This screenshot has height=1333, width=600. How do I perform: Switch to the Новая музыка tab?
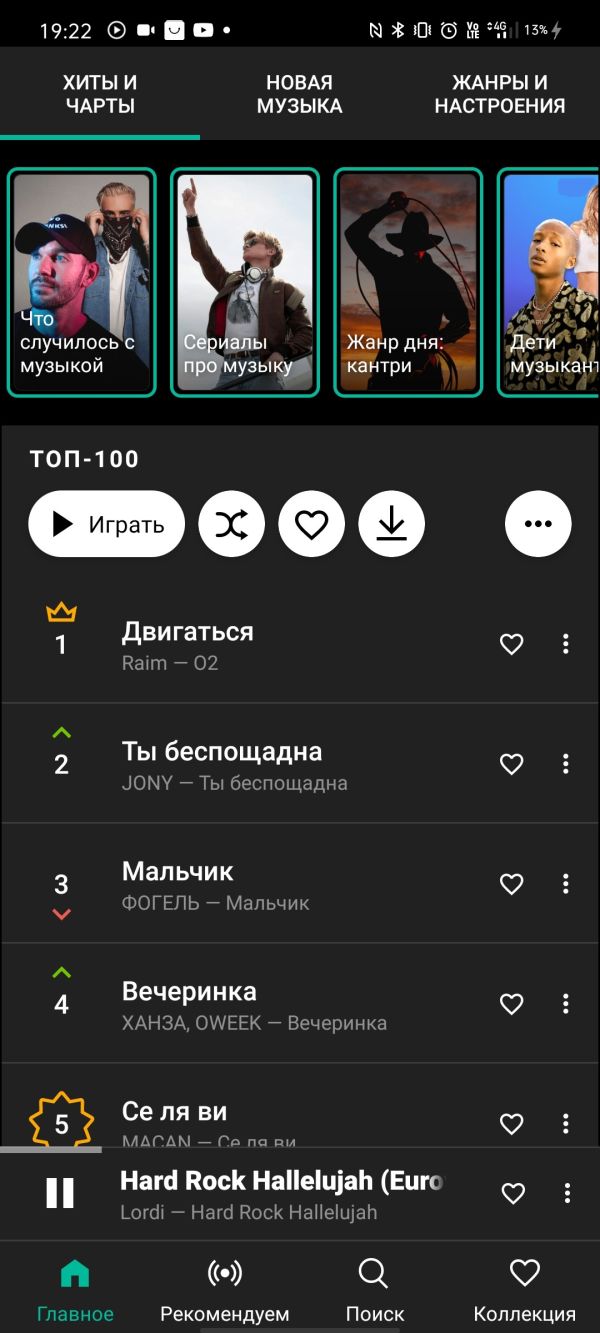(x=299, y=94)
